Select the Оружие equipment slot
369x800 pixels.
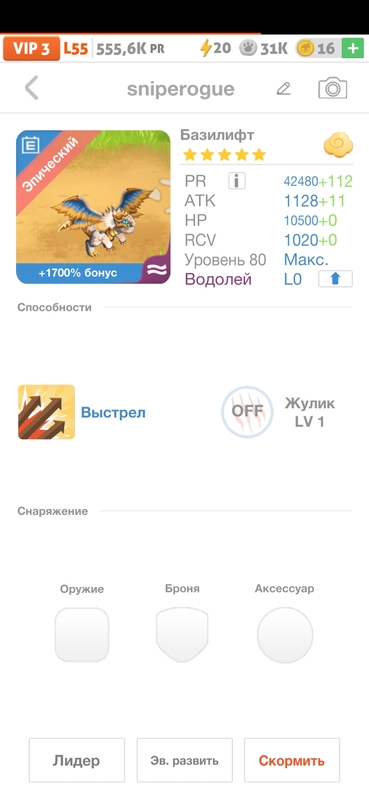(82, 635)
